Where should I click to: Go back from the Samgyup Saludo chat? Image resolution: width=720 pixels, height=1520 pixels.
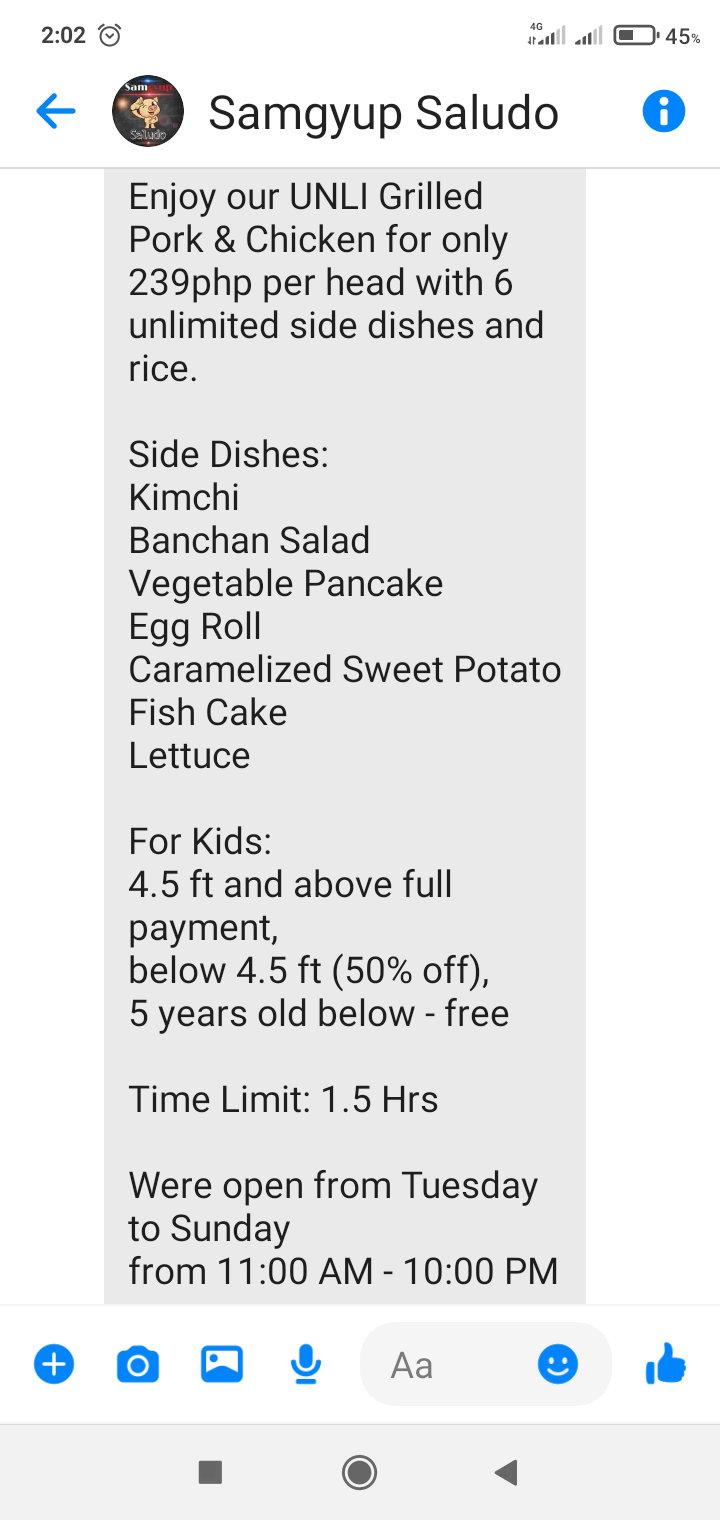click(56, 112)
